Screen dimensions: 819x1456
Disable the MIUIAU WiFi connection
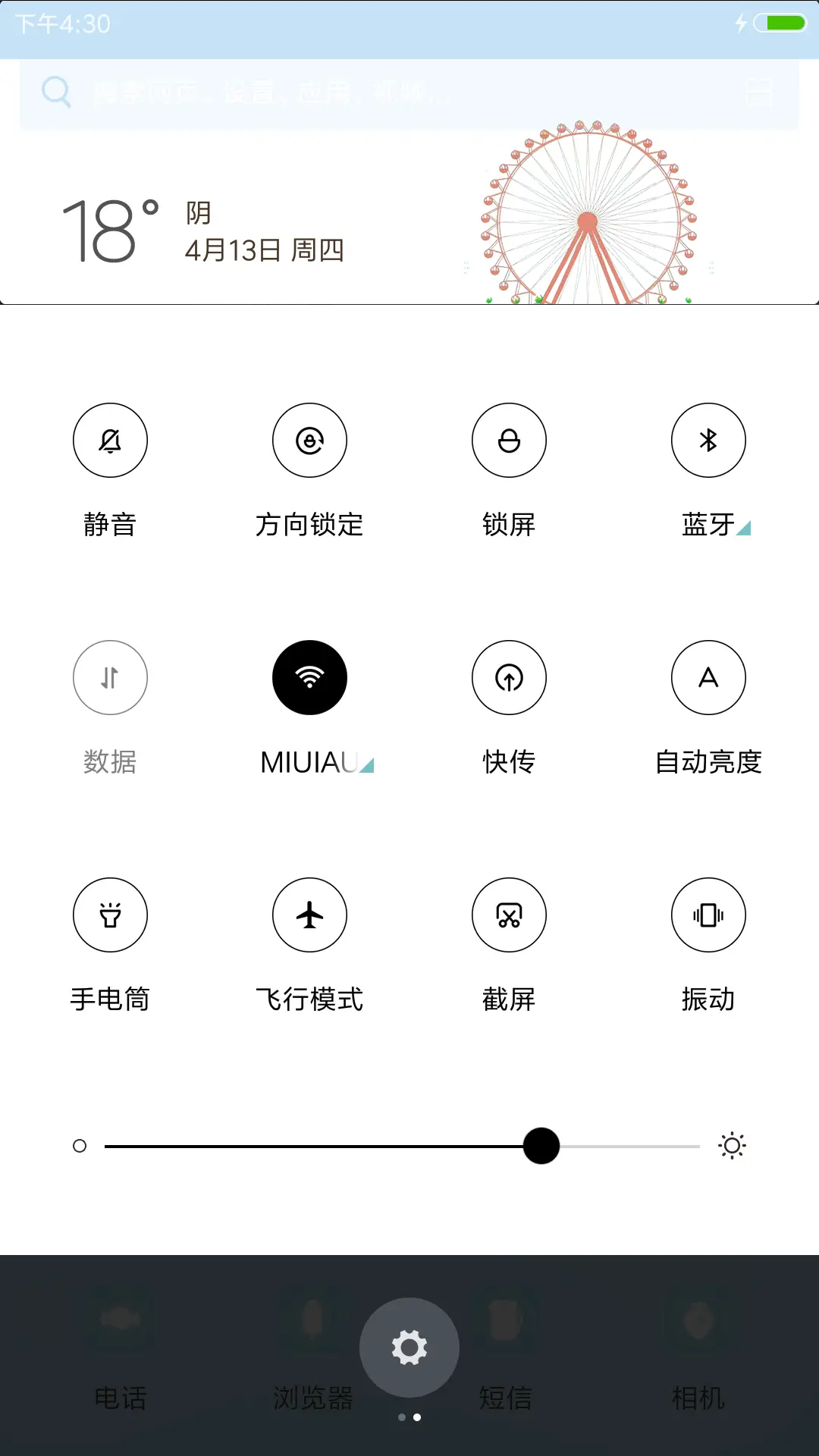pyautogui.click(x=309, y=677)
